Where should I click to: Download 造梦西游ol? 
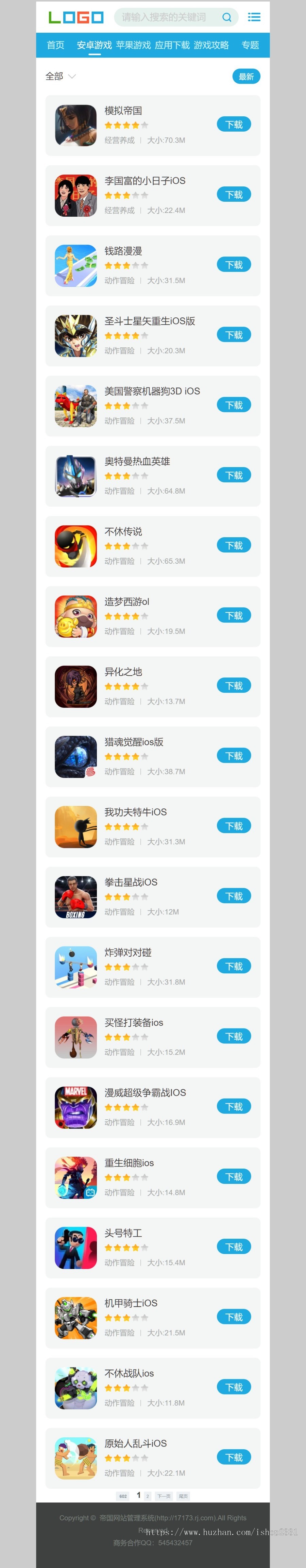pos(234,615)
